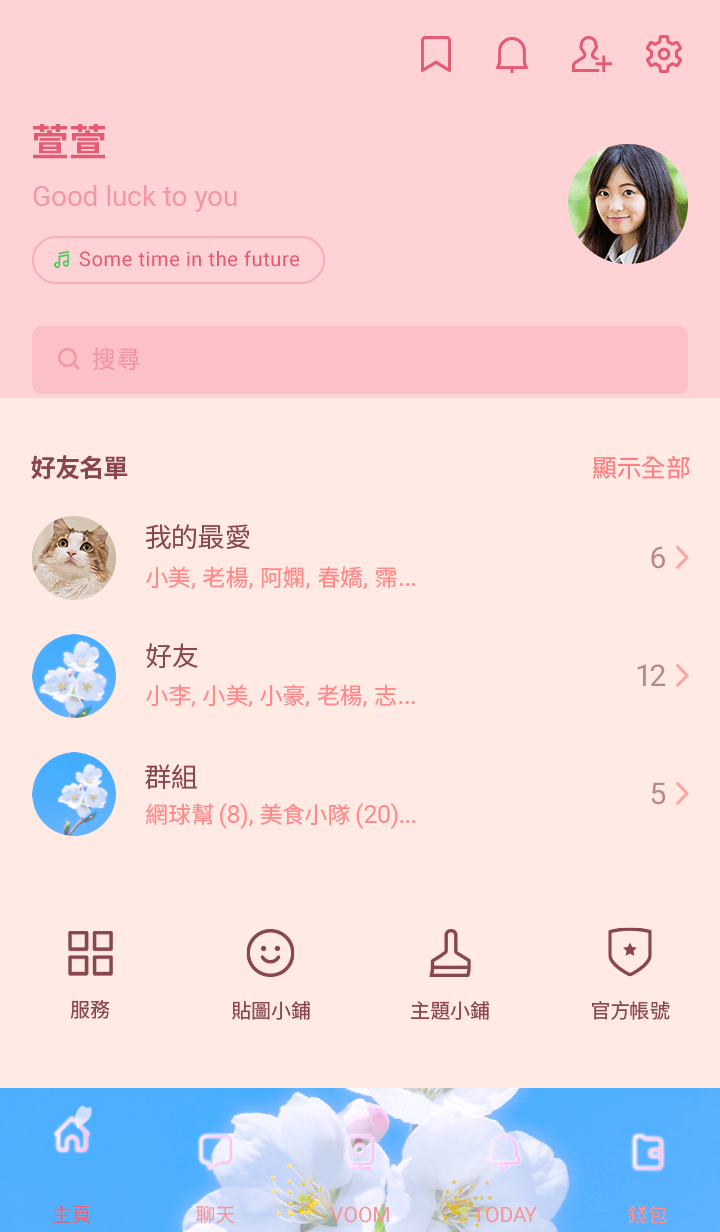Tap the 搜尋 search field
This screenshot has height=1232, width=720.
(x=360, y=360)
